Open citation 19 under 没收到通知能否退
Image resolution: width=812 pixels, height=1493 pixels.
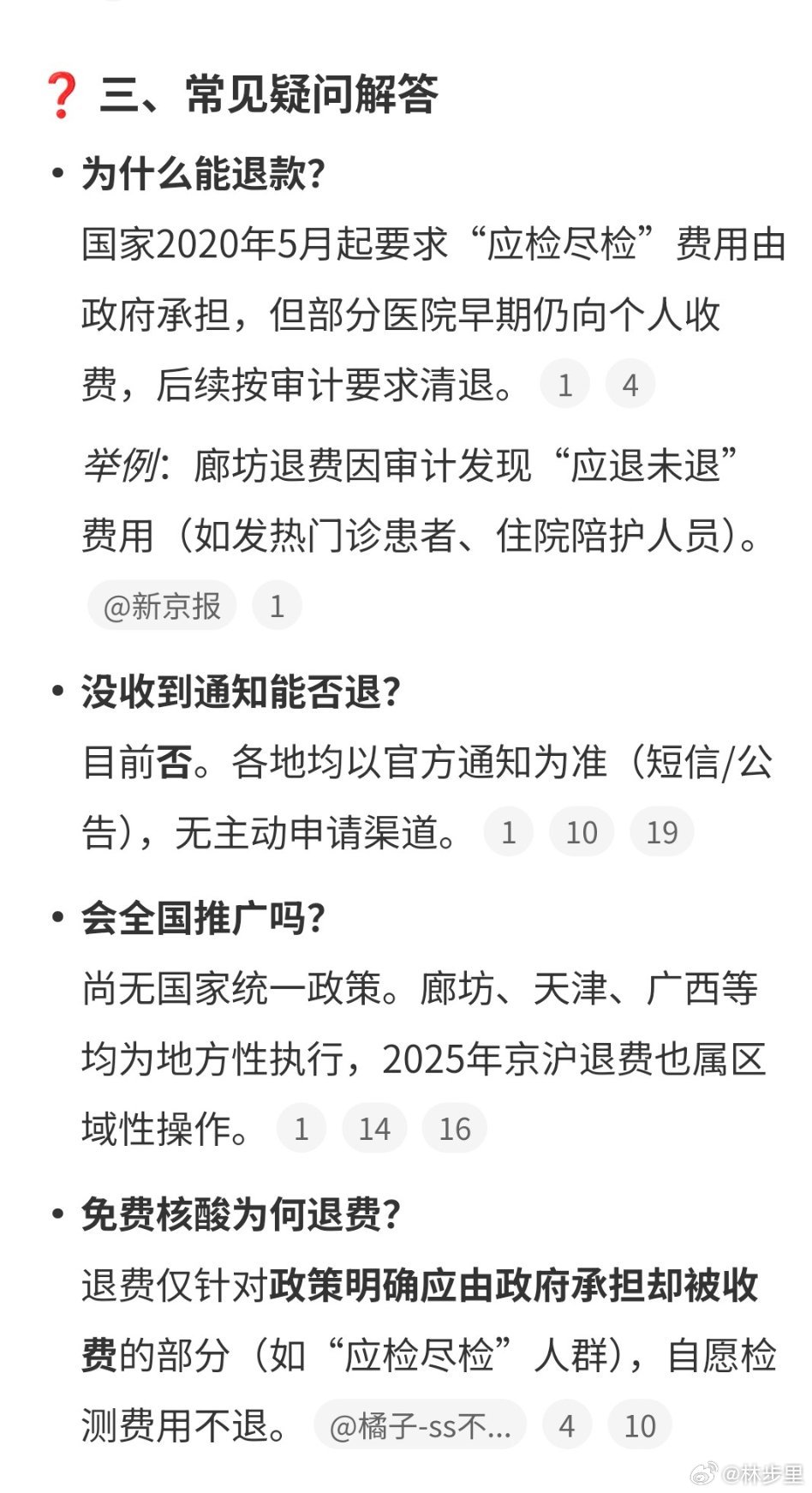(661, 831)
